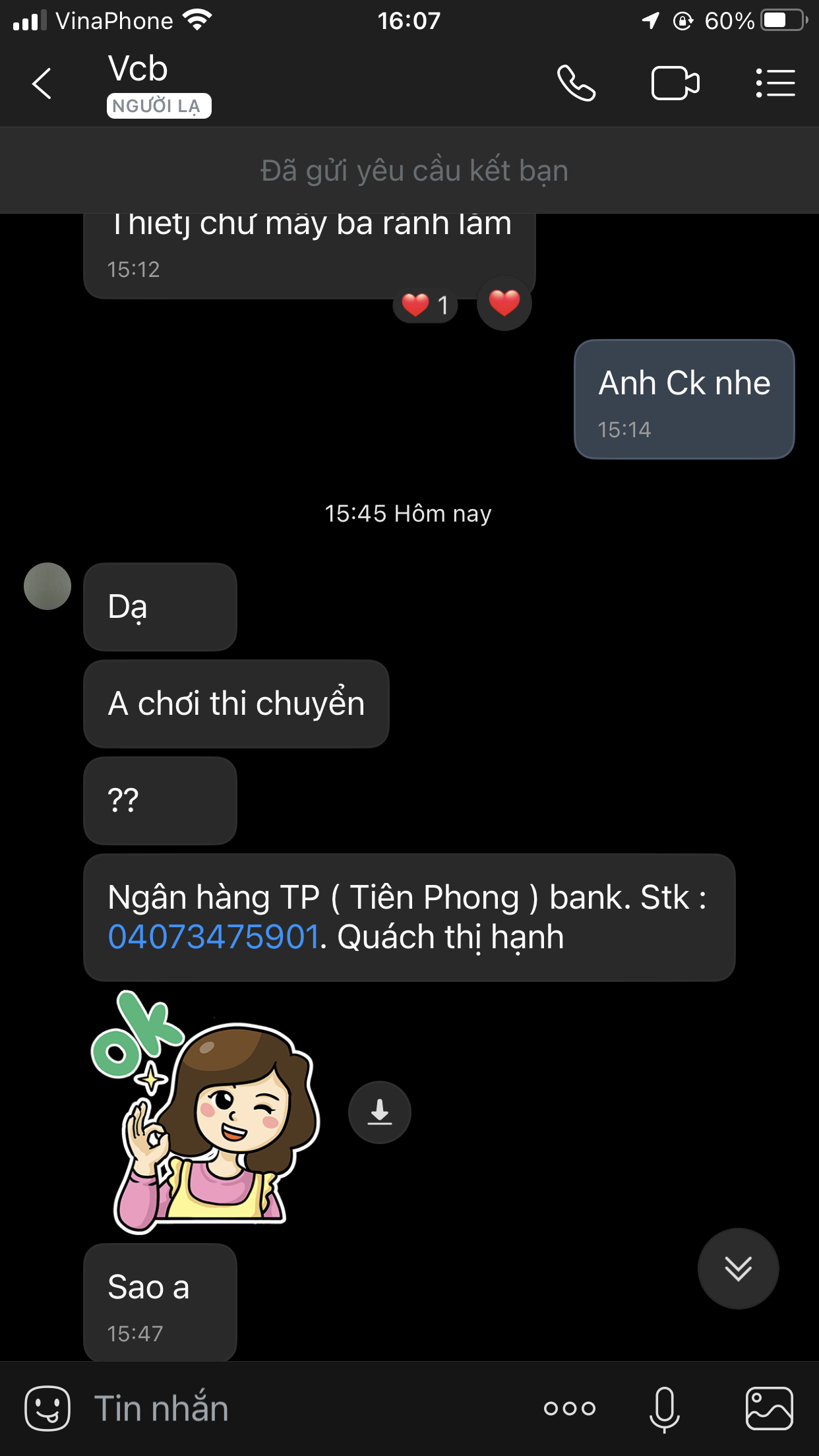View reactions on the 15:12 message
The height and width of the screenshot is (1456, 819).
coord(426,305)
